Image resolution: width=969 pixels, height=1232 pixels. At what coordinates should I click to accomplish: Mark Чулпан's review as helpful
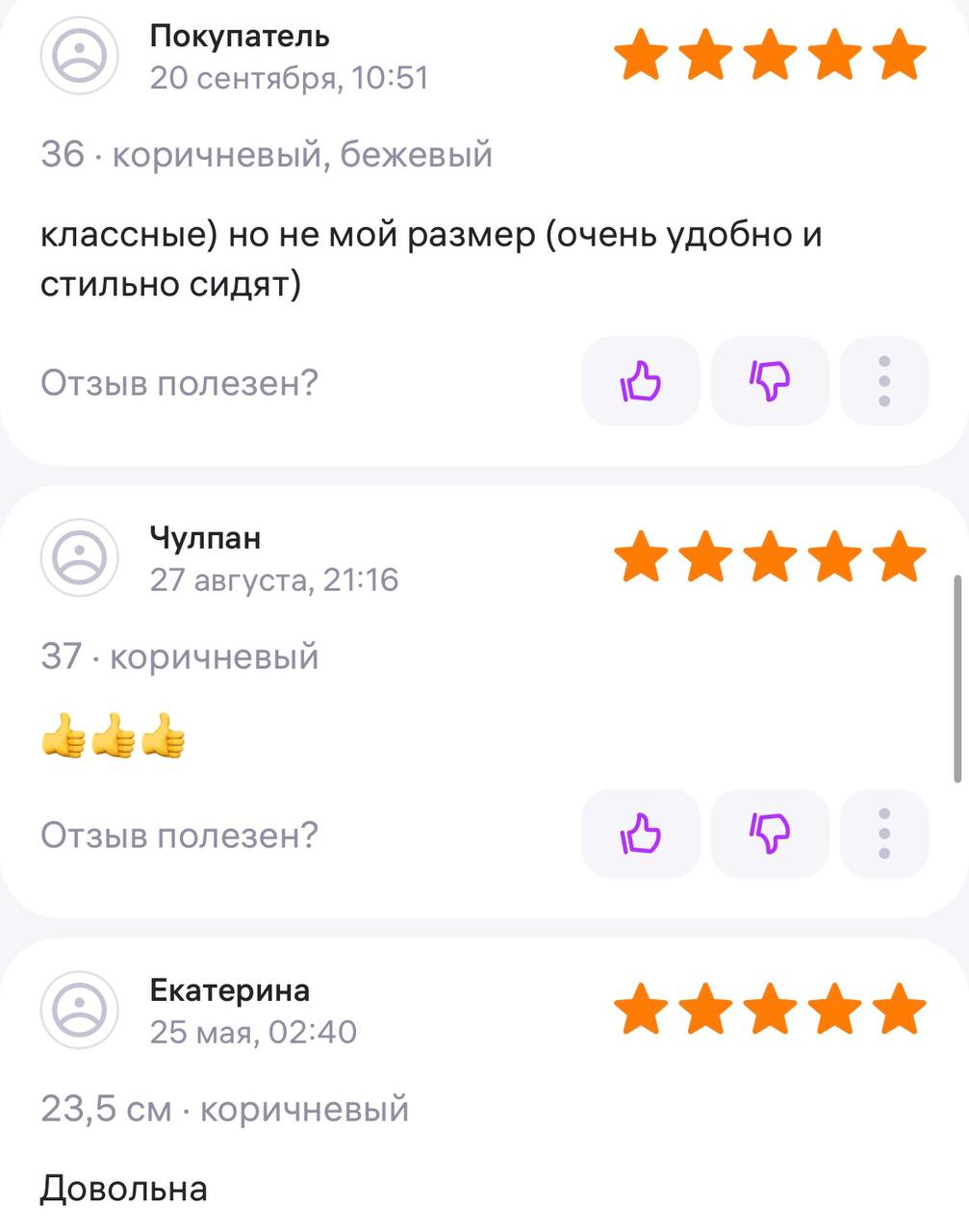[641, 834]
